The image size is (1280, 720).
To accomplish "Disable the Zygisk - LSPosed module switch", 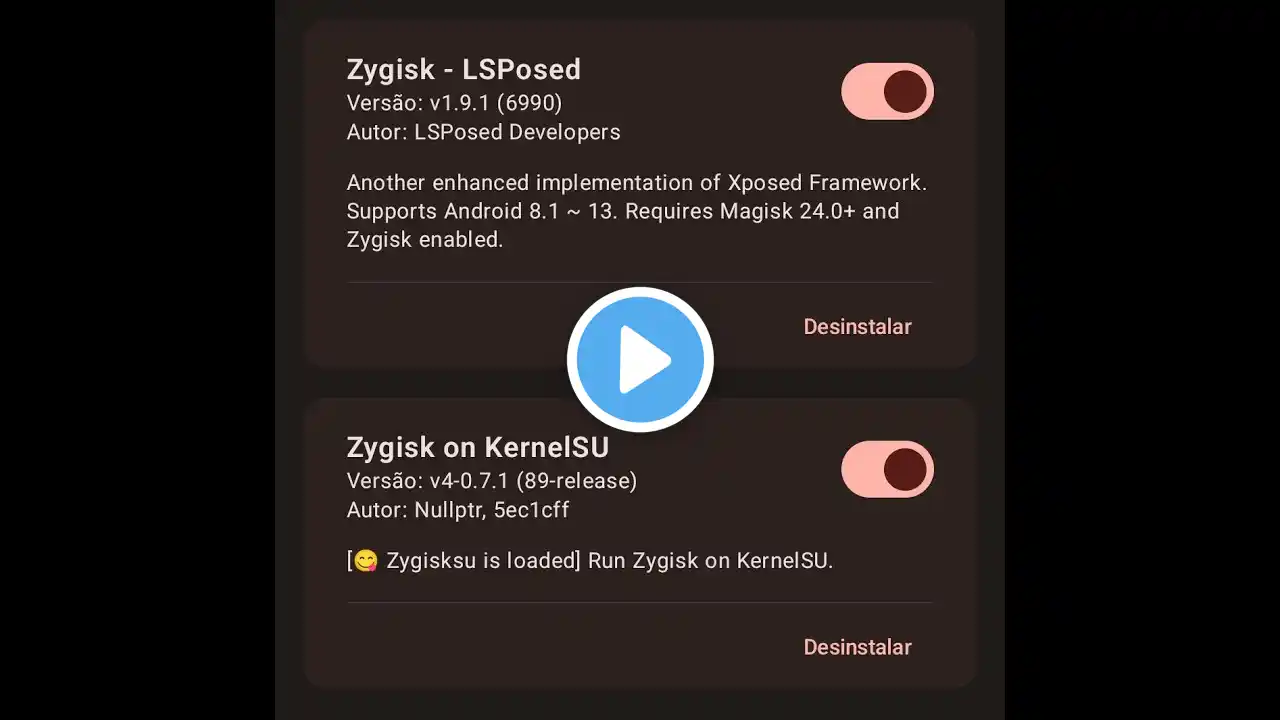I will pos(887,91).
